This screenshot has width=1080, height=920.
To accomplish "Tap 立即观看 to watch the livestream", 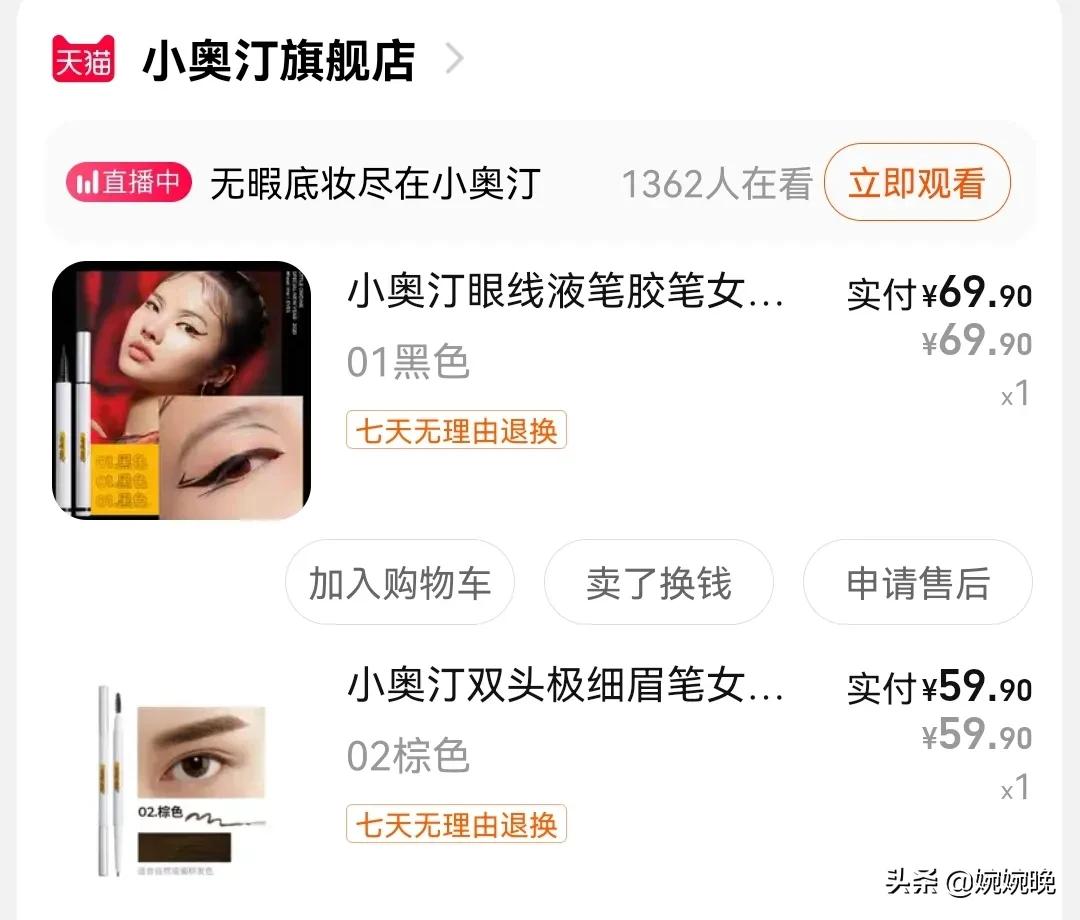I will [x=916, y=184].
